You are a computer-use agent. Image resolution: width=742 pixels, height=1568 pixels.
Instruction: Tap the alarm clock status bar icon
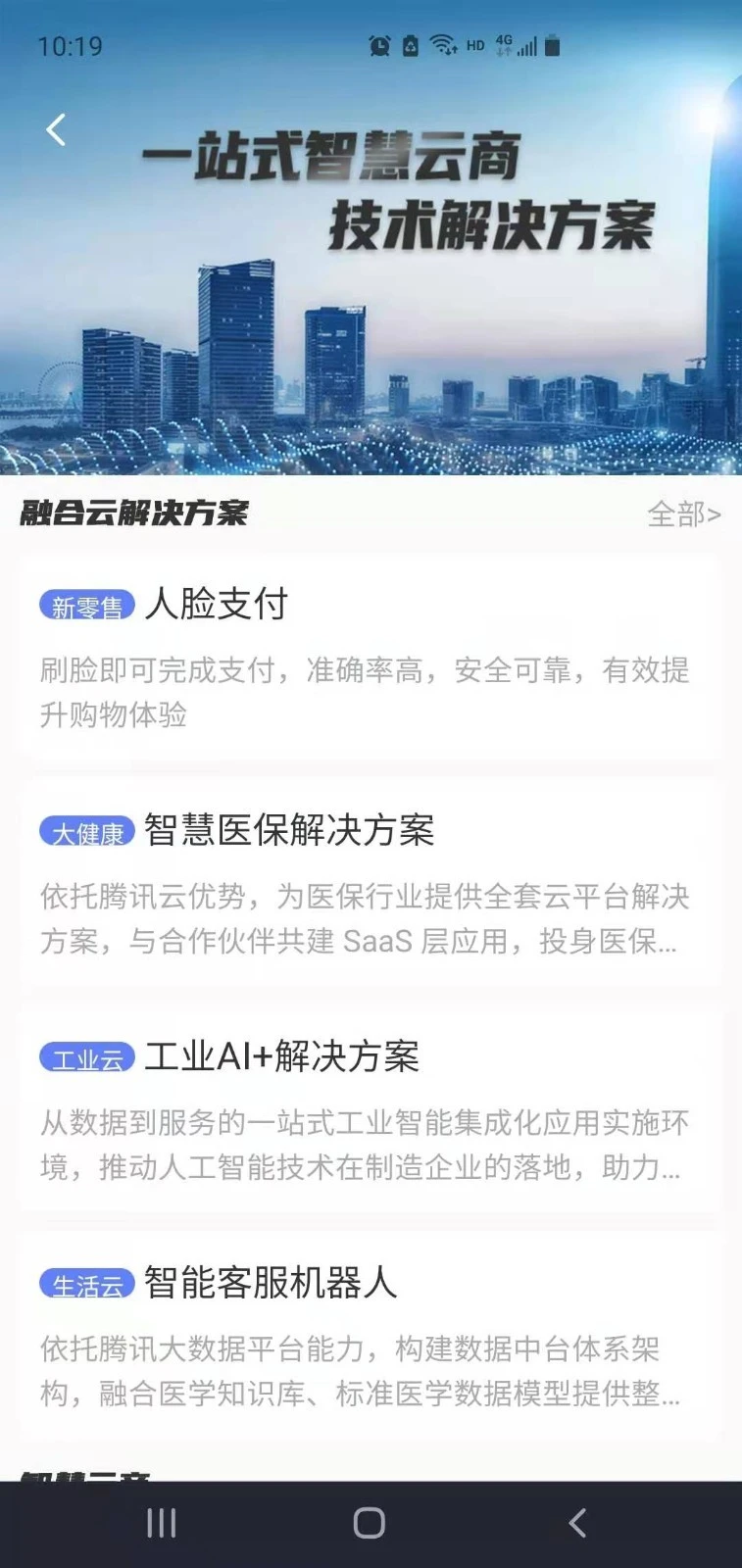[377, 45]
